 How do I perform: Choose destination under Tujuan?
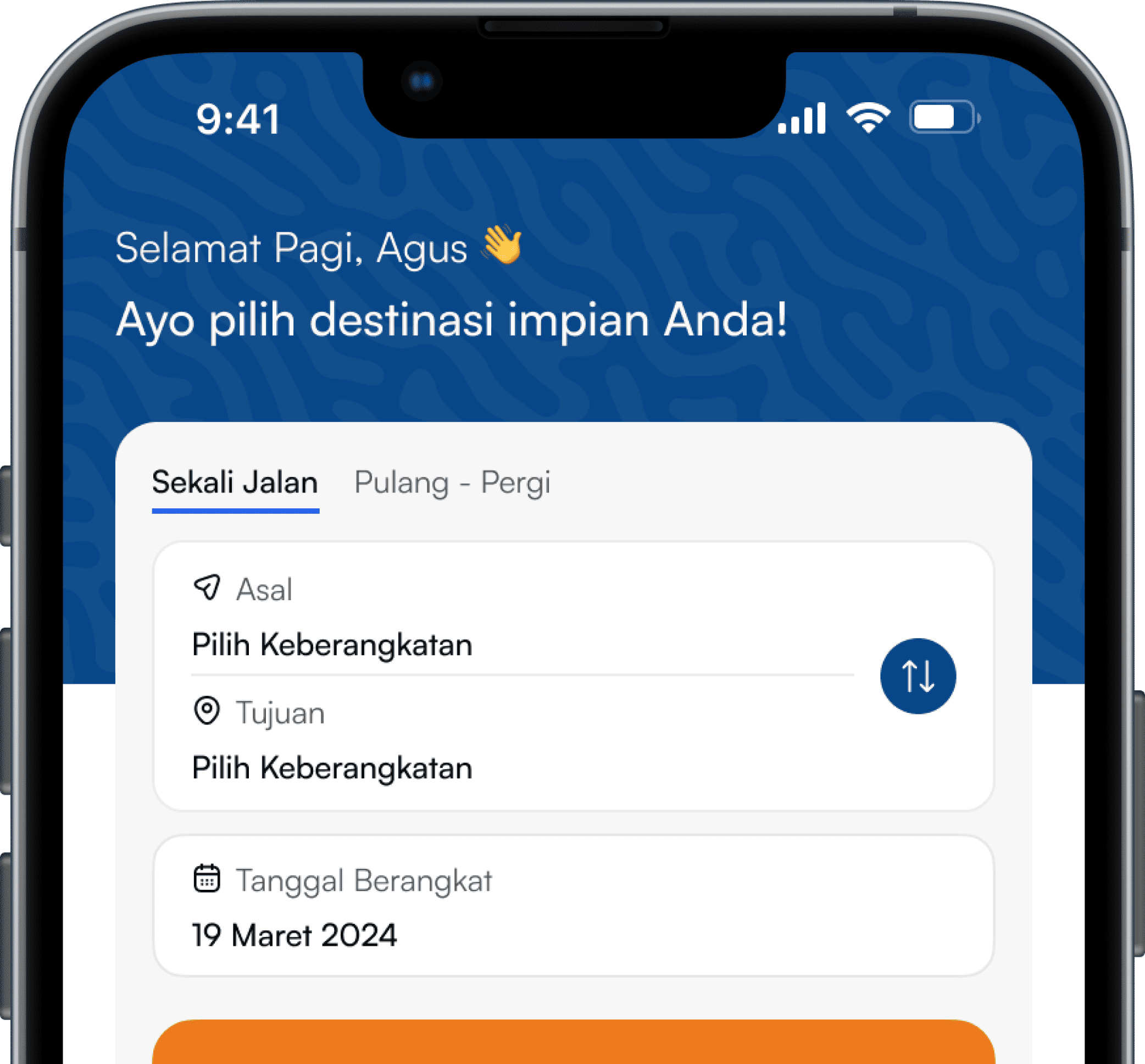coord(332,767)
